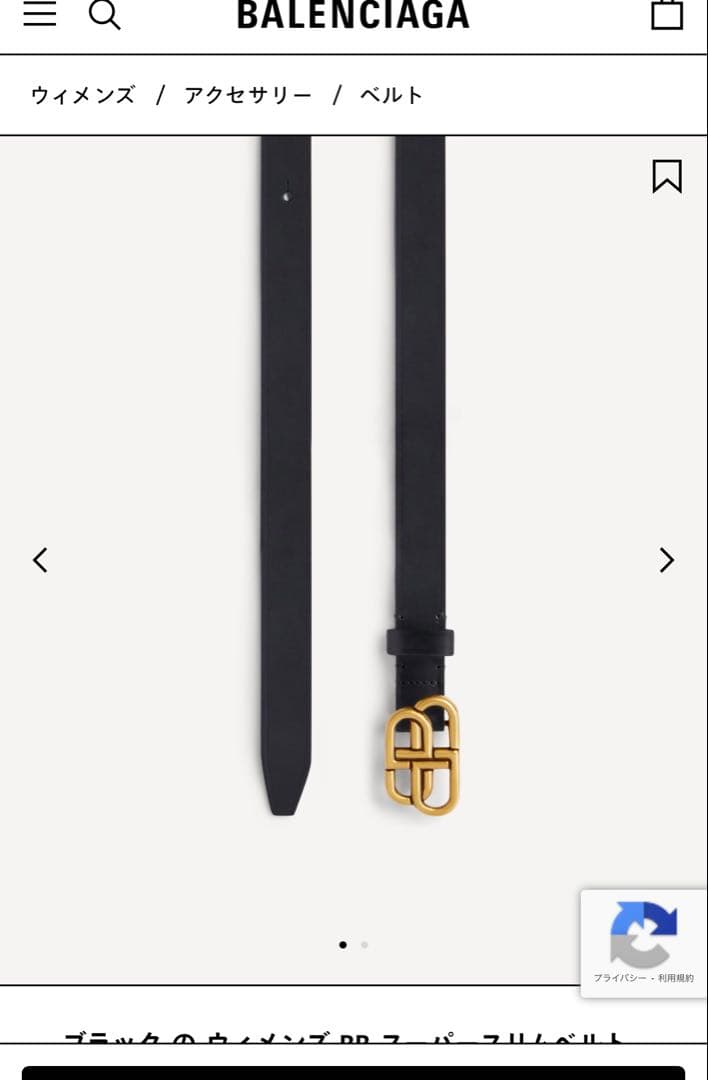Open the hamburger menu
Image resolution: width=708 pixels, height=1080 pixels.
pyautogui.click(x=40, y=14)
